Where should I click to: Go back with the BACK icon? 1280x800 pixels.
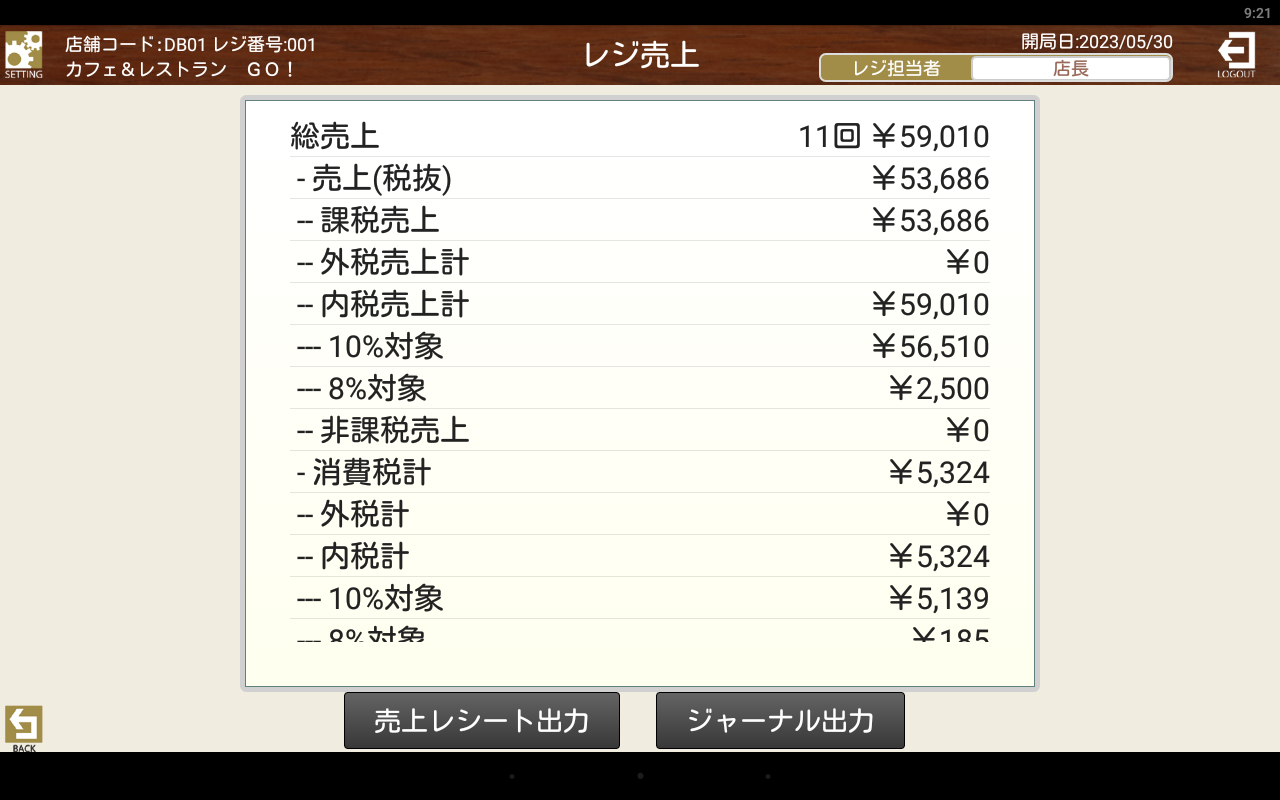click(x=24, y=727)
